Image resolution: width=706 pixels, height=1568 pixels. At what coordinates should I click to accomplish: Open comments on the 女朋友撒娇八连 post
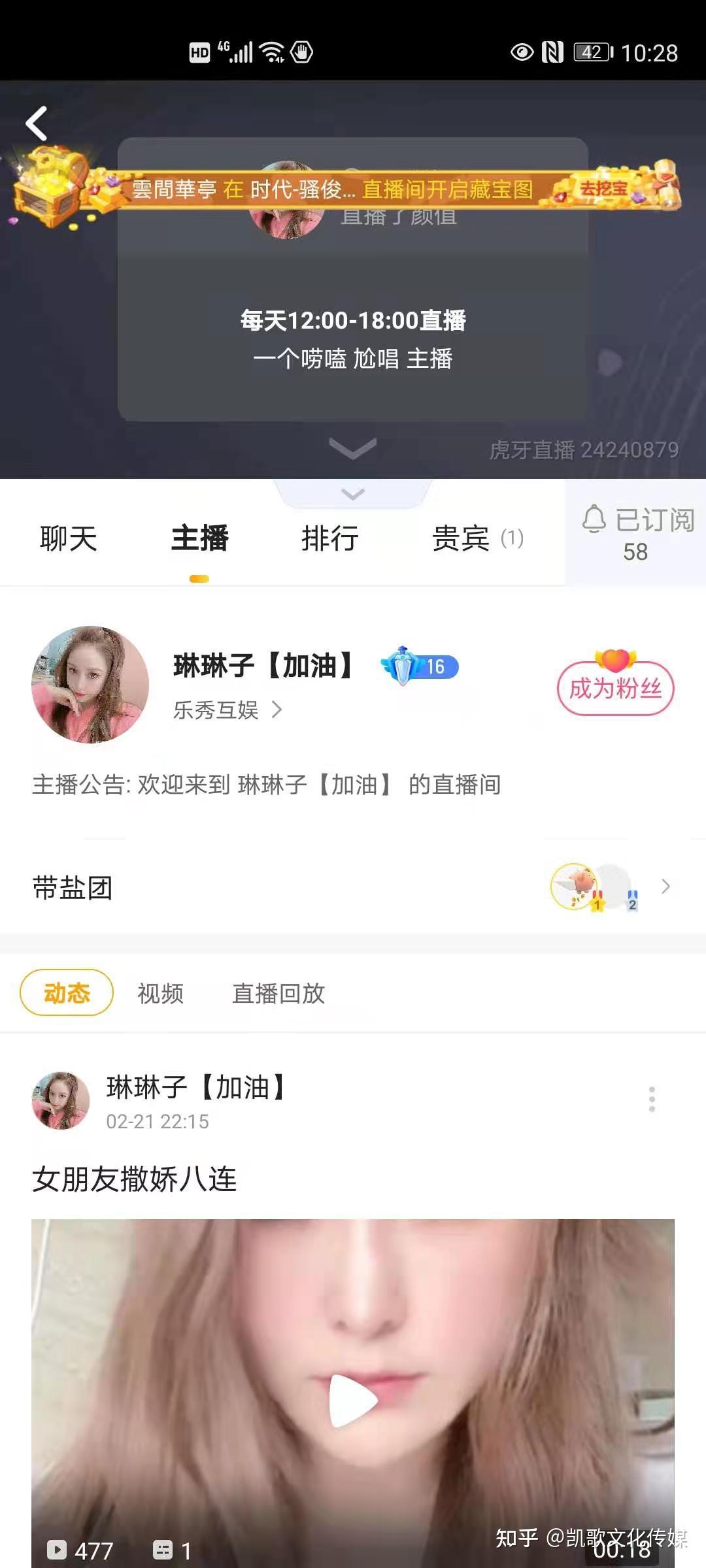(x=171, y=1550)
